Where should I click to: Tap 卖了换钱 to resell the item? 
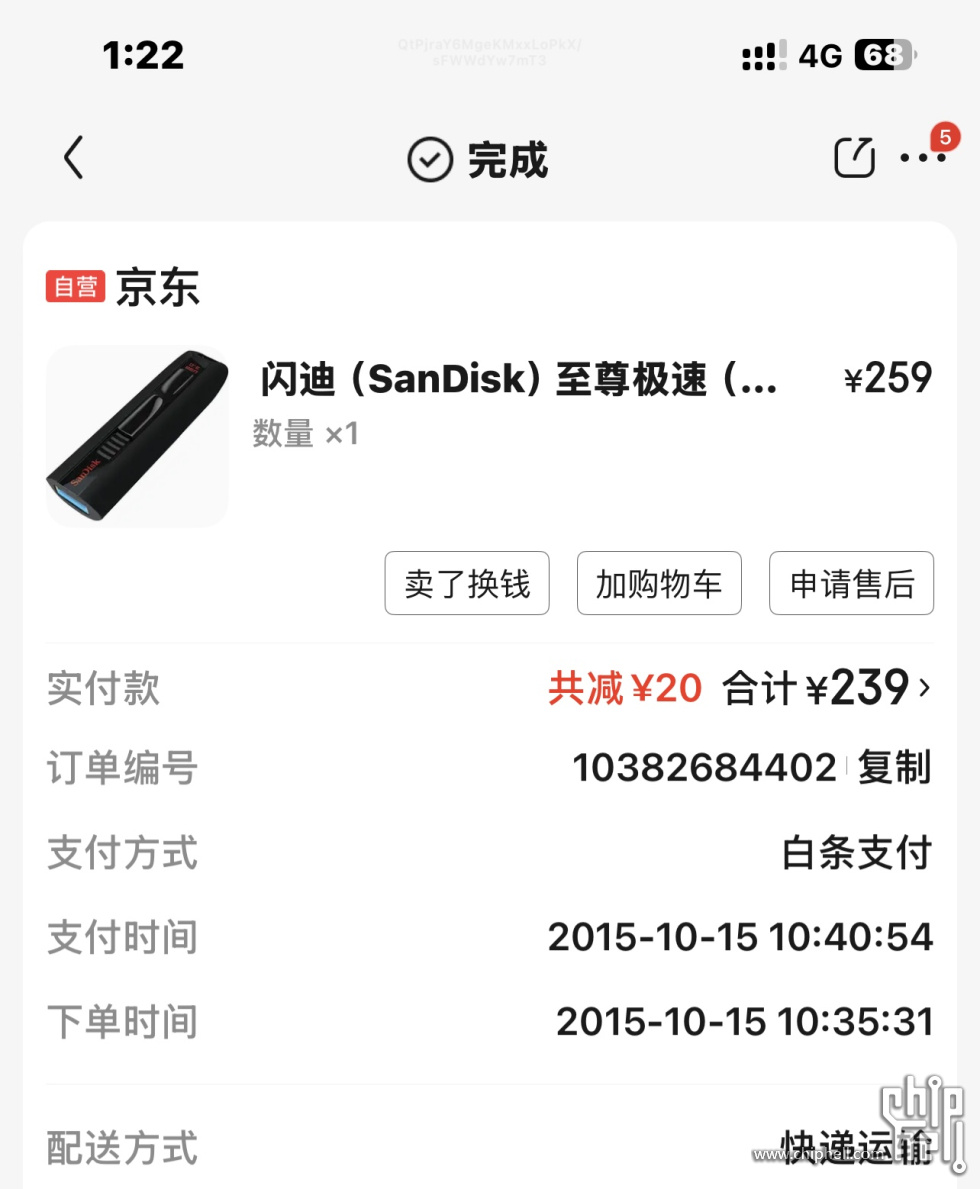467,583
